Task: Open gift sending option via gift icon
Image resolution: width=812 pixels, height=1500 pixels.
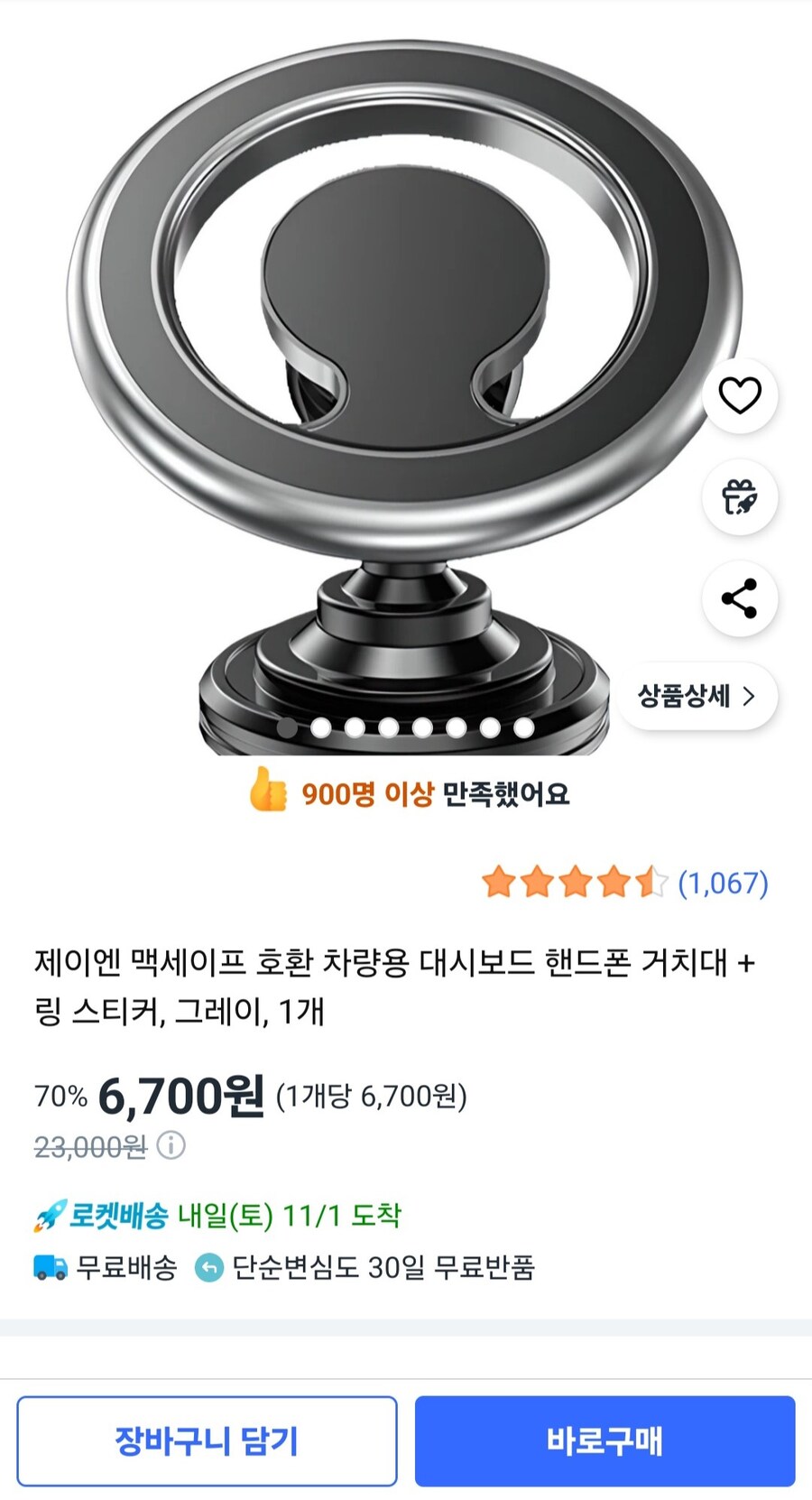Action: (x=739, y=498)
